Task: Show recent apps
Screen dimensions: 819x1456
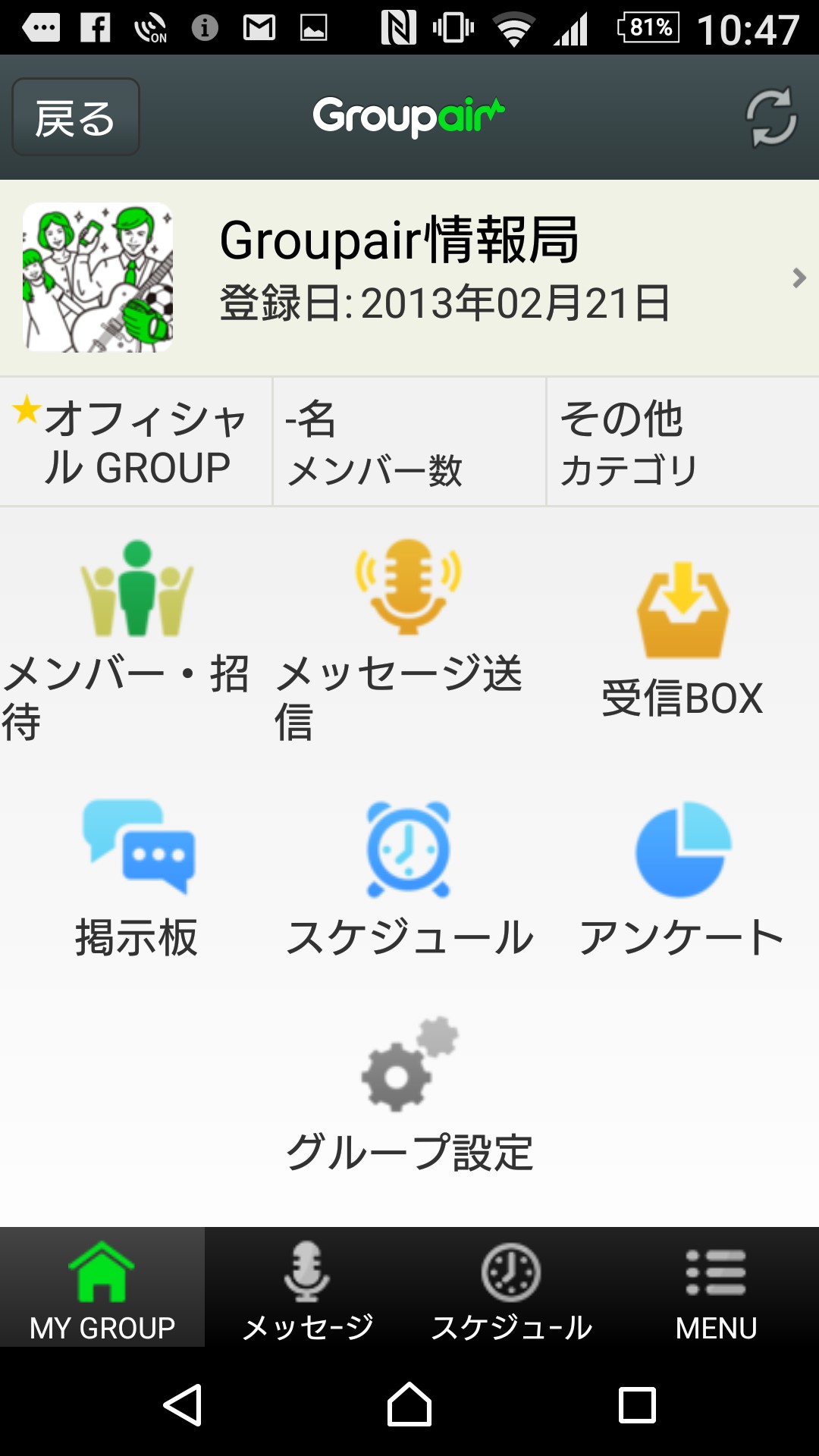Action: coord(637,1405)
